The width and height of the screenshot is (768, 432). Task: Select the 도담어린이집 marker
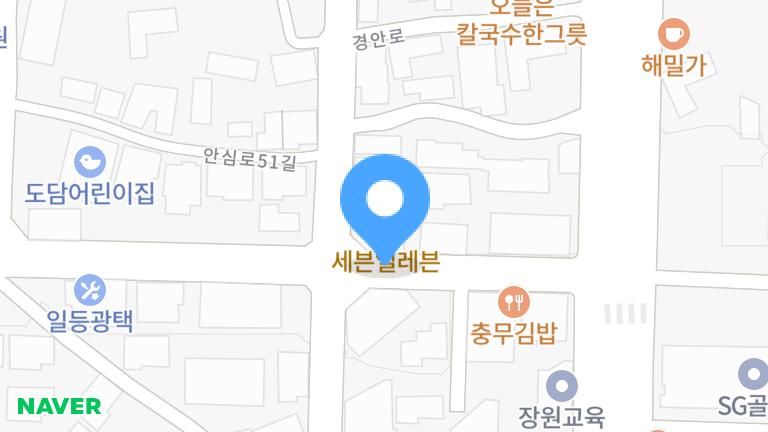[x=90, y=160]
